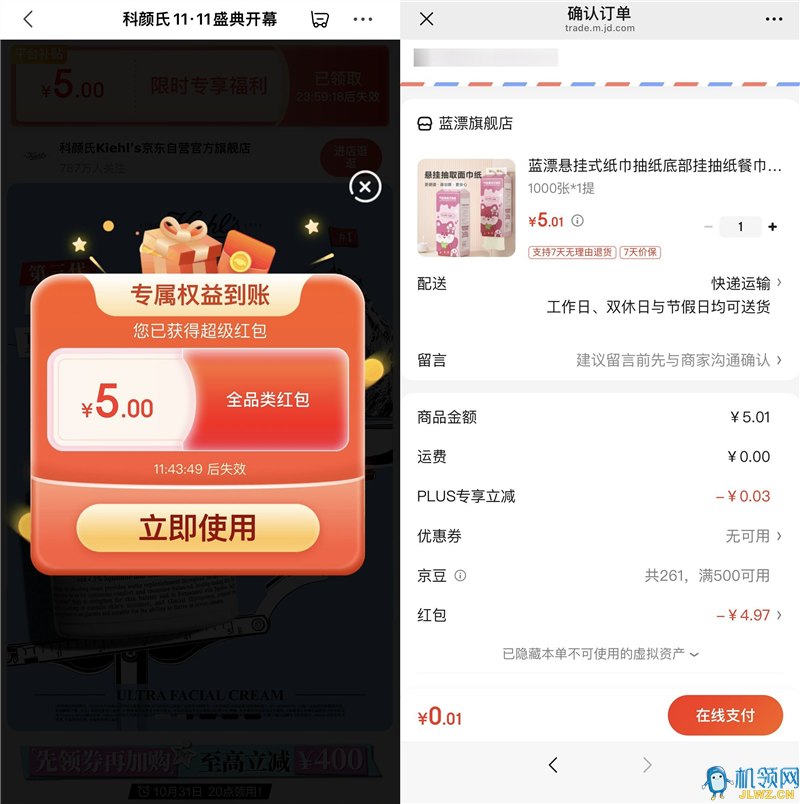Viewport: 800px width, 804px height.
Task: Open the 红包 discount row
Action: point(750,615)
